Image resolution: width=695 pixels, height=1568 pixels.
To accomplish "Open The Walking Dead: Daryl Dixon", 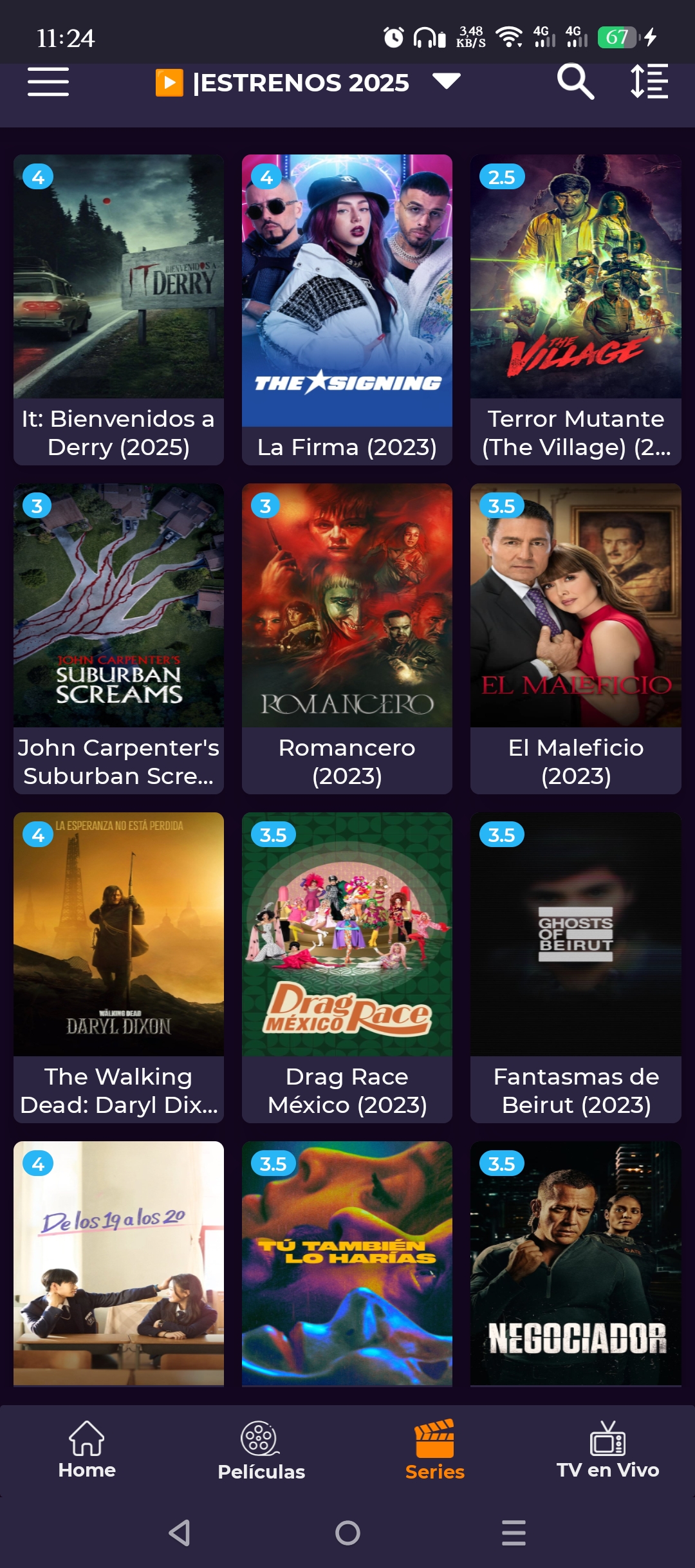I will (x=119, y=967).
